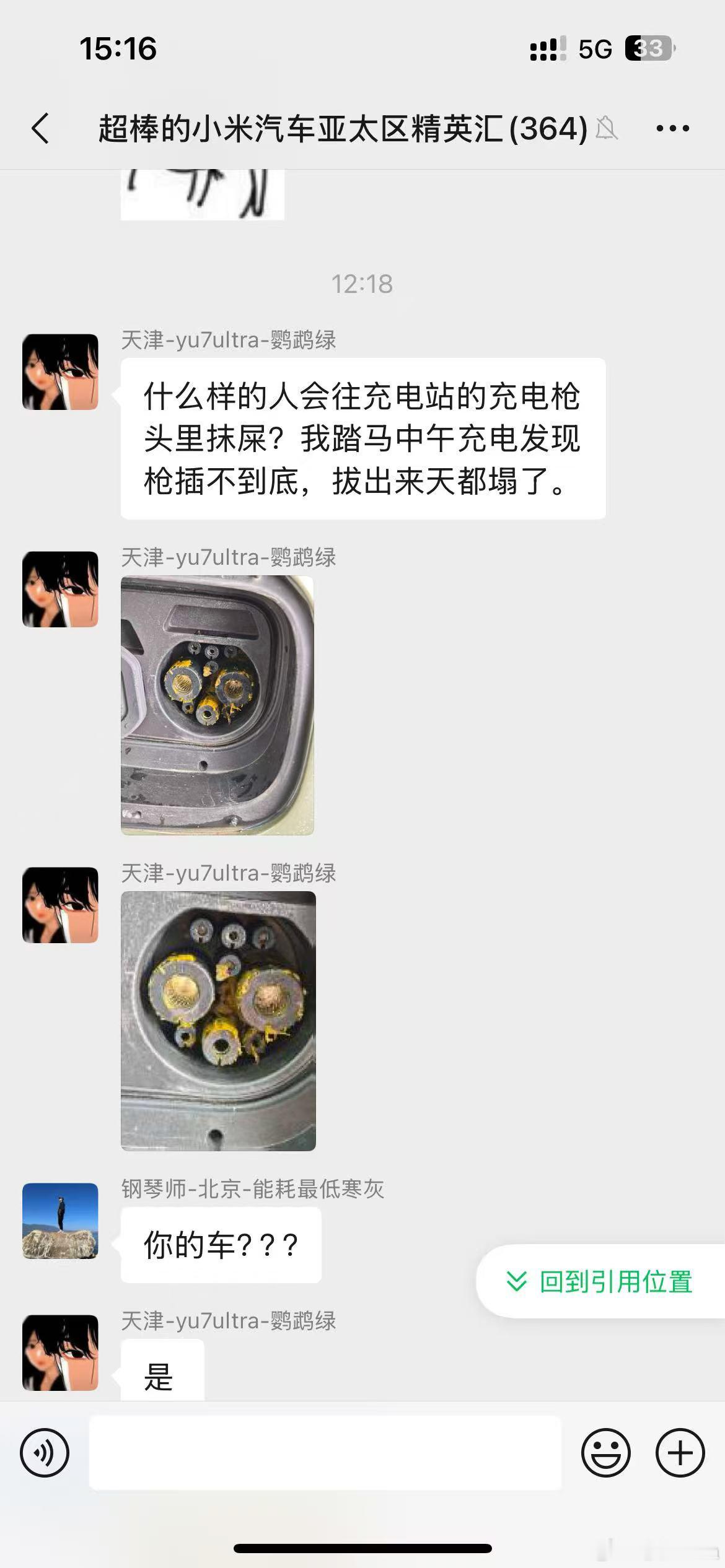Select the '你的车？？？' message bubble
This screenshot has height=1568, width=725.
(x=221, y=1244)
